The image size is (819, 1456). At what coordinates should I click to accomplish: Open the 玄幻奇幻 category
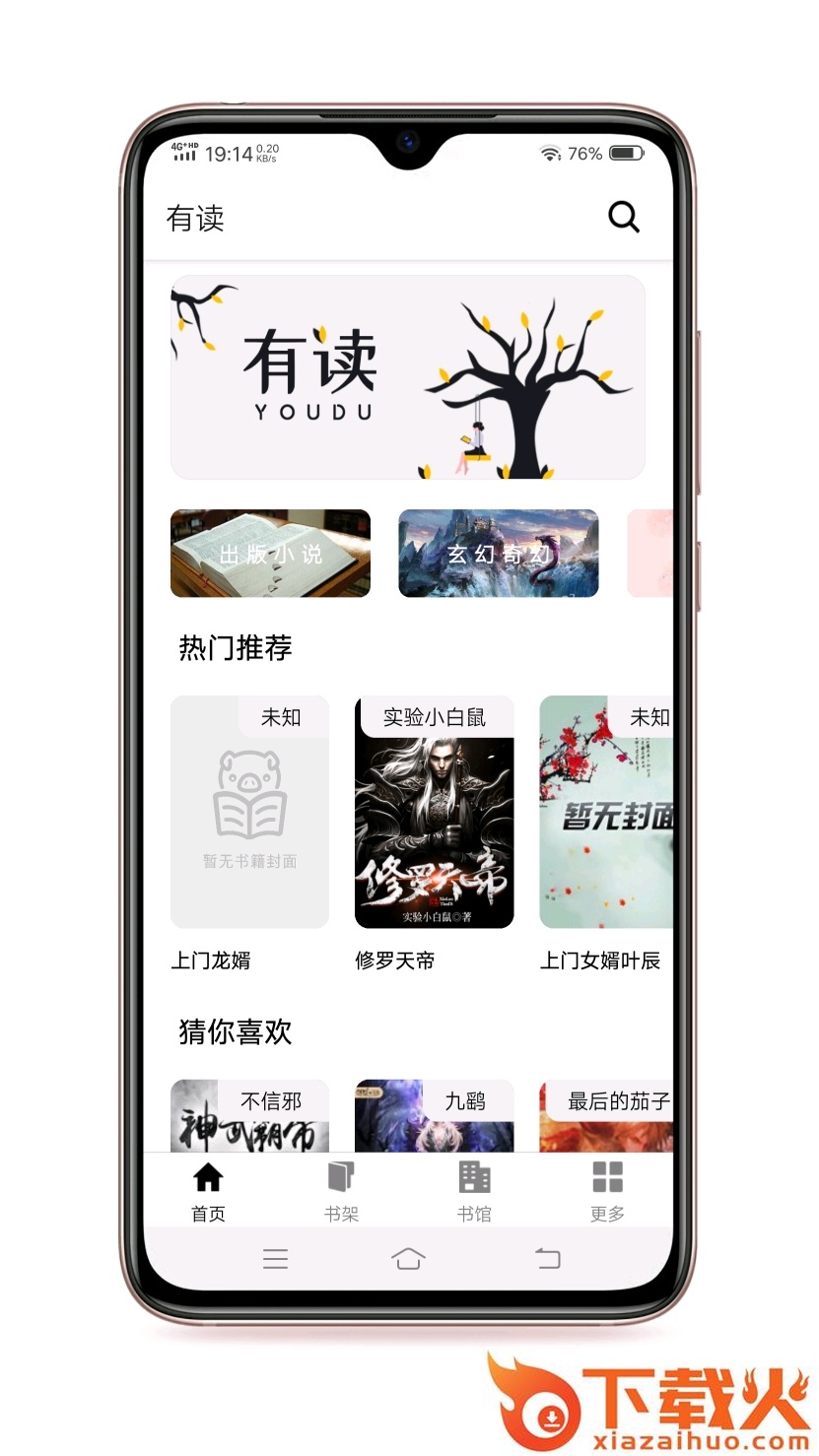tap(498, 554)
